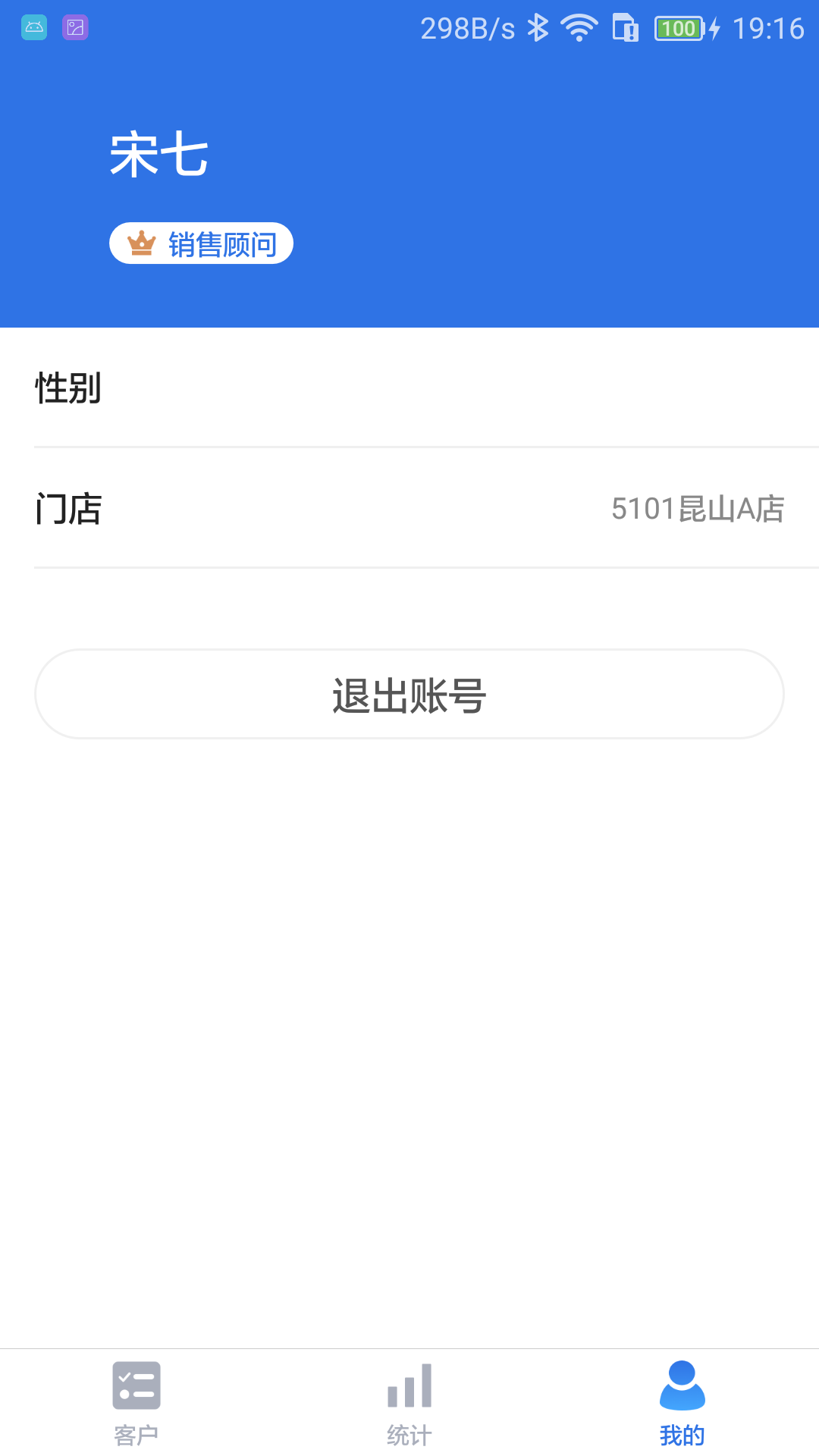Open the 性别 gender row
Viewport: 819px width, 1456px height.
[409, 388]
